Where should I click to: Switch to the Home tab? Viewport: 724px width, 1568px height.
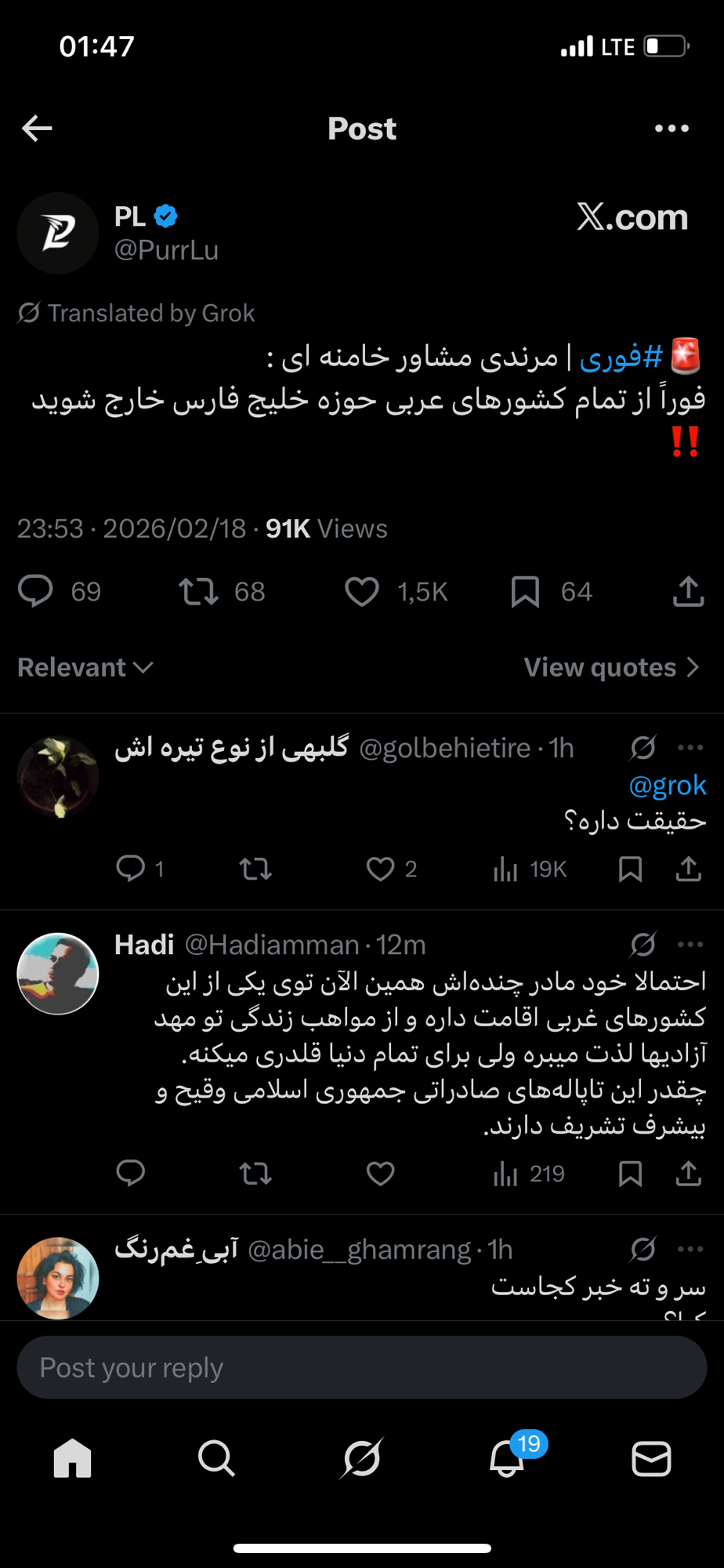(72, 1459)
